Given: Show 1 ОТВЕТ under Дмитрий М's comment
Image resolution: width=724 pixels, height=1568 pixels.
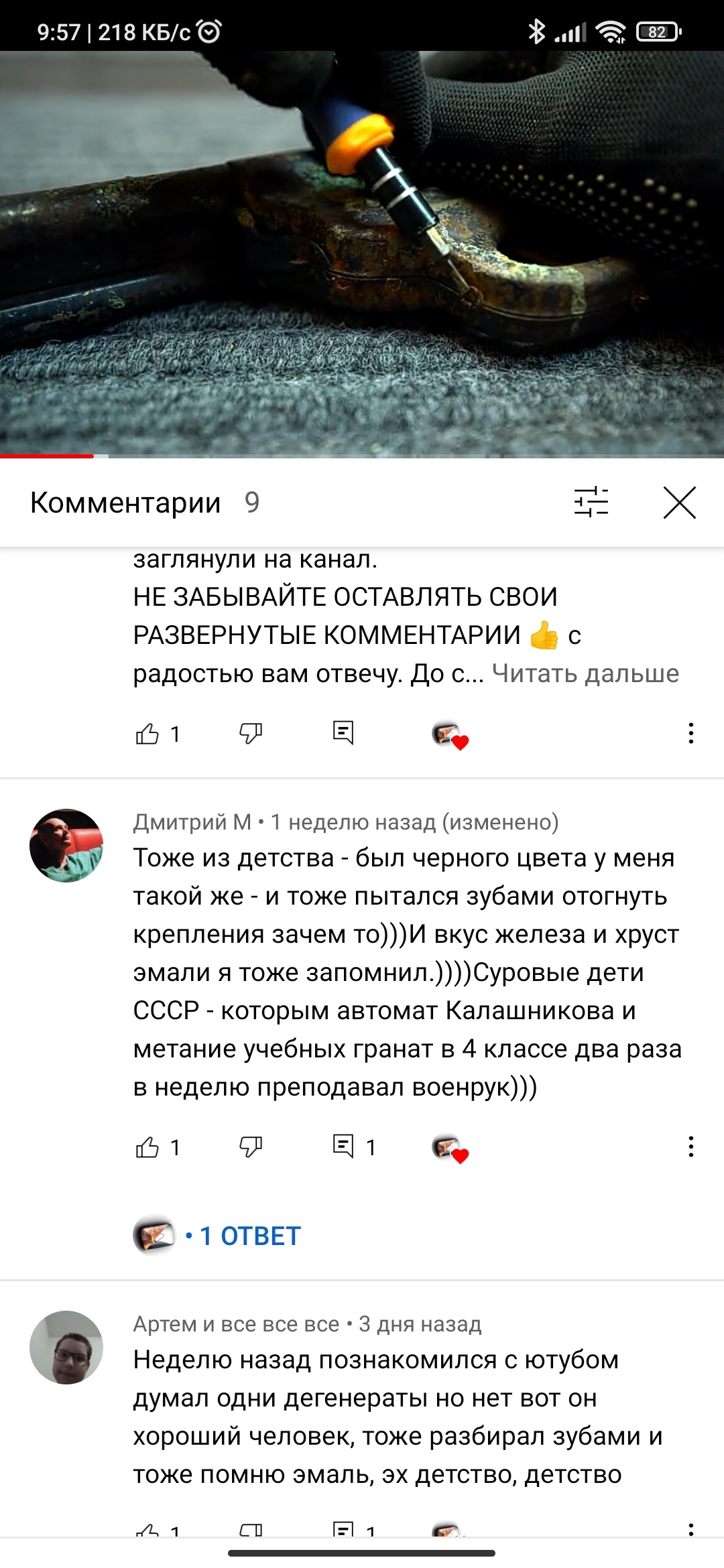Looking at the screenshot, I should [249, 1236].
